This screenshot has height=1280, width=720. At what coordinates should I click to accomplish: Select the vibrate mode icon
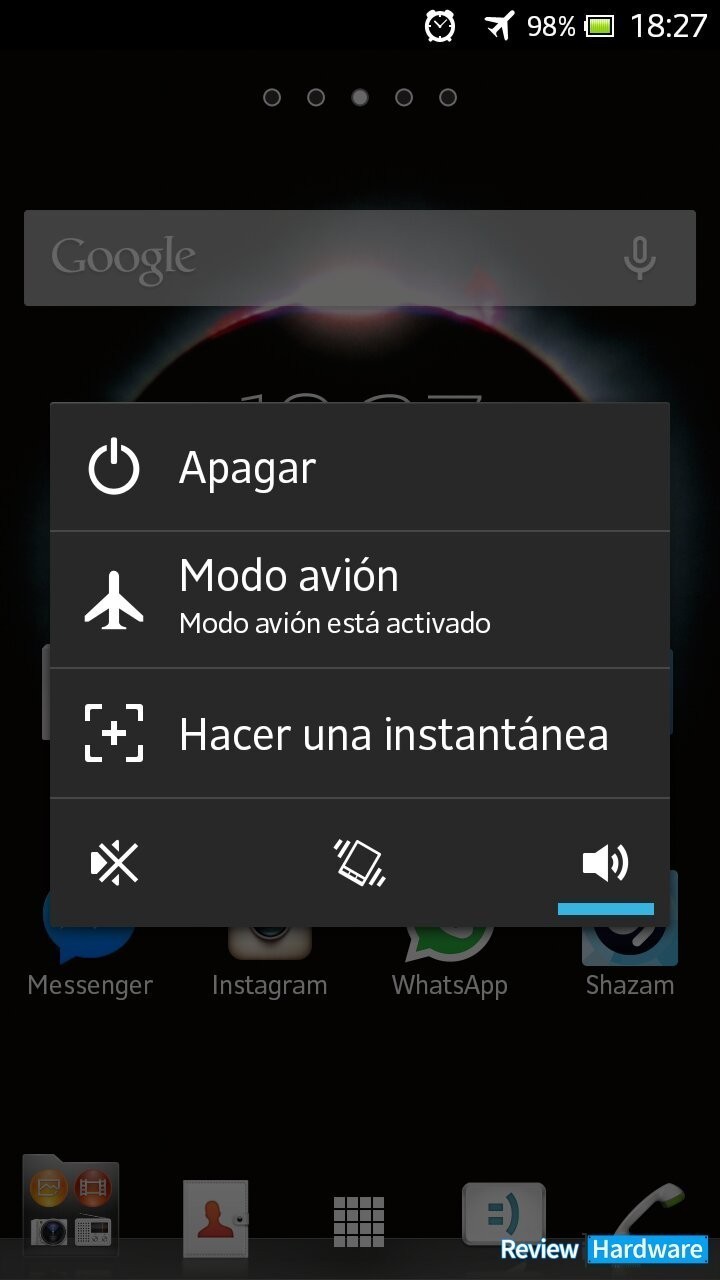pos(359,862)
